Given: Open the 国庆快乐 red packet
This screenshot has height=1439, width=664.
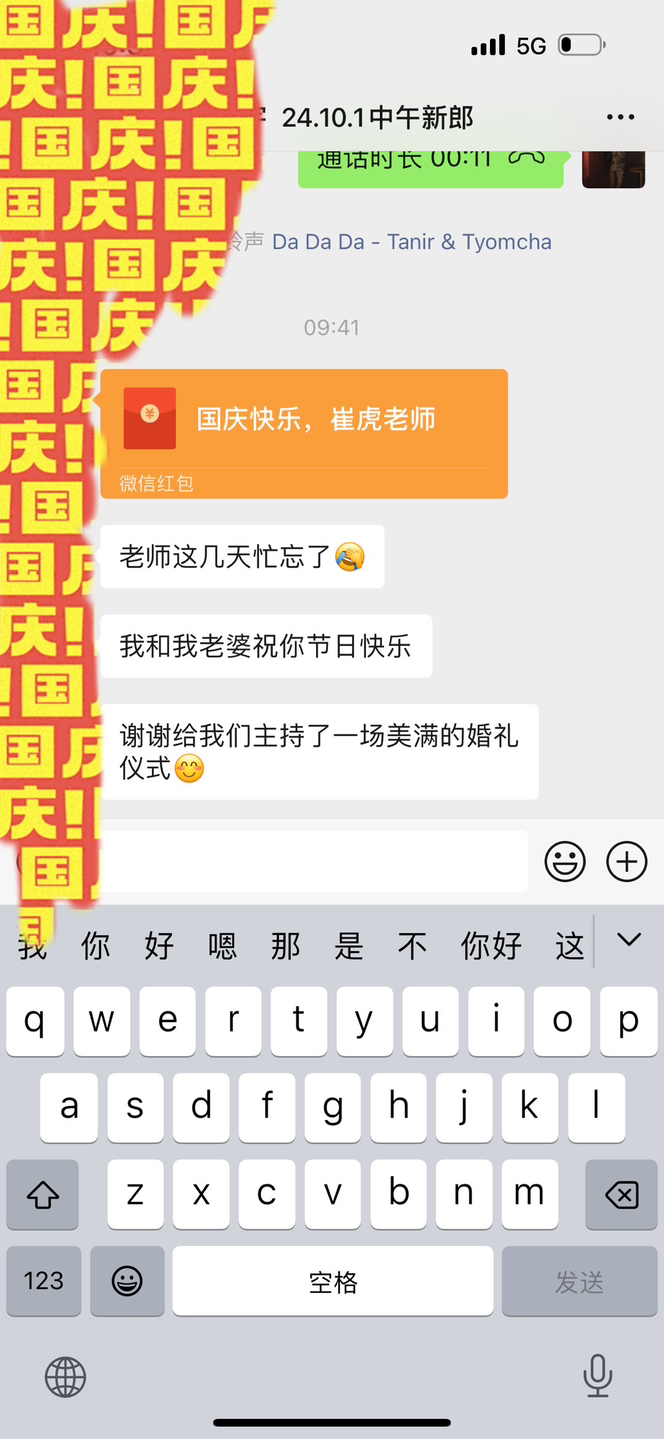Looking at the screenshot, I should [x=304, y=433].
